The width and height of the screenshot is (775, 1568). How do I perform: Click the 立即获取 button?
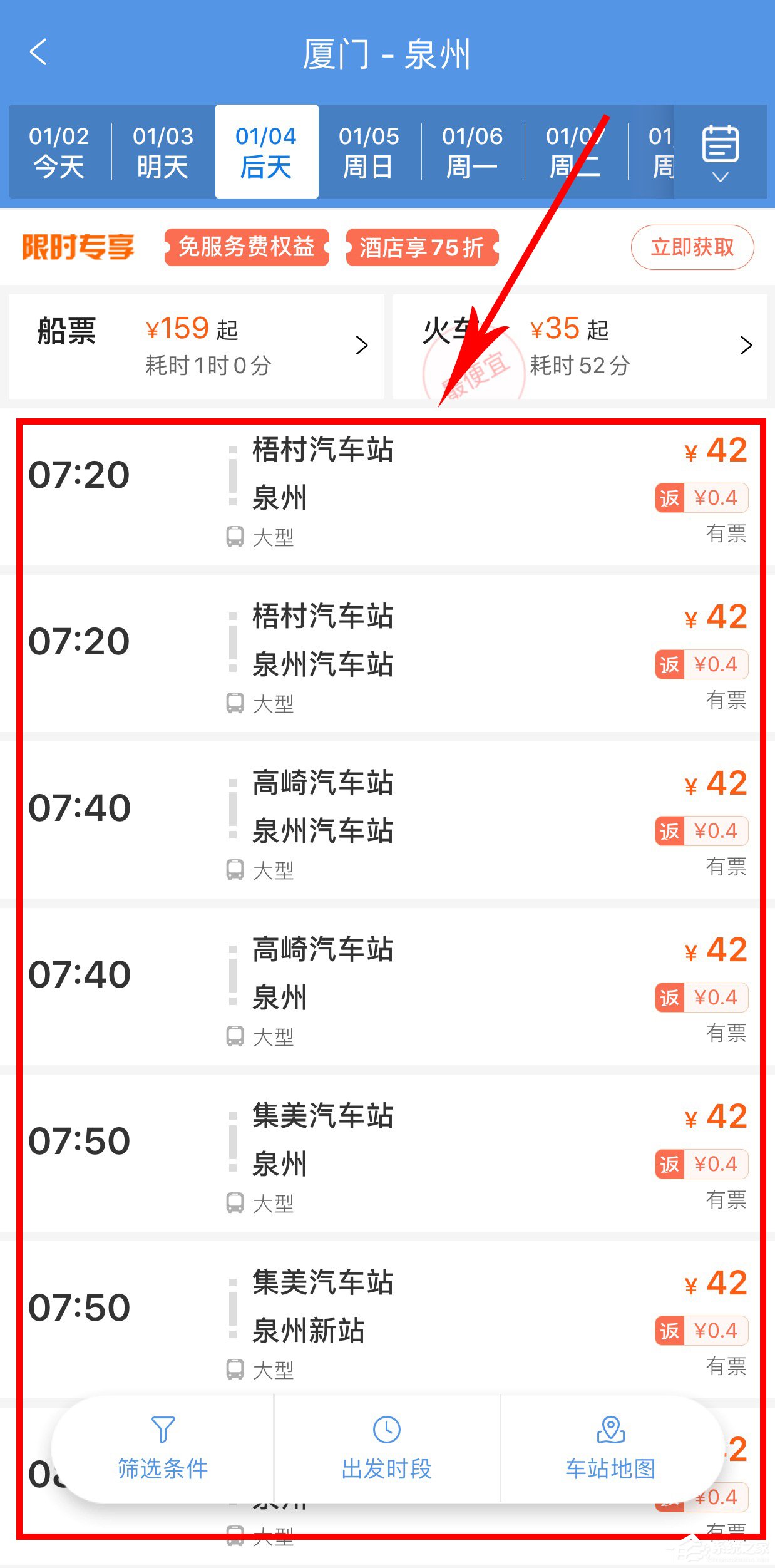point(691,247)
